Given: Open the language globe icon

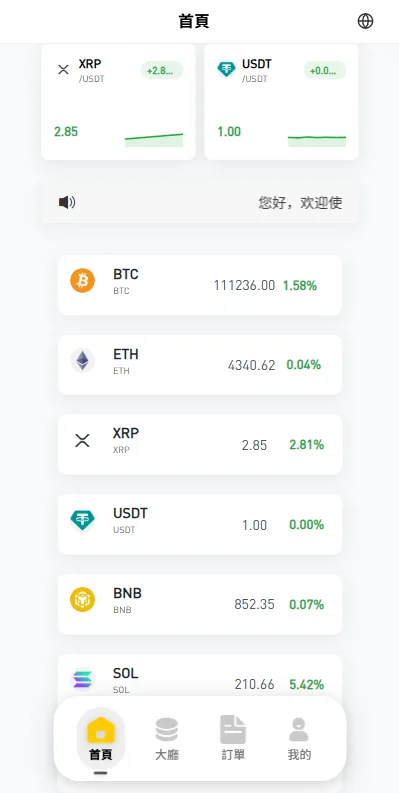Looking at the screenshot, I should 365,21.
